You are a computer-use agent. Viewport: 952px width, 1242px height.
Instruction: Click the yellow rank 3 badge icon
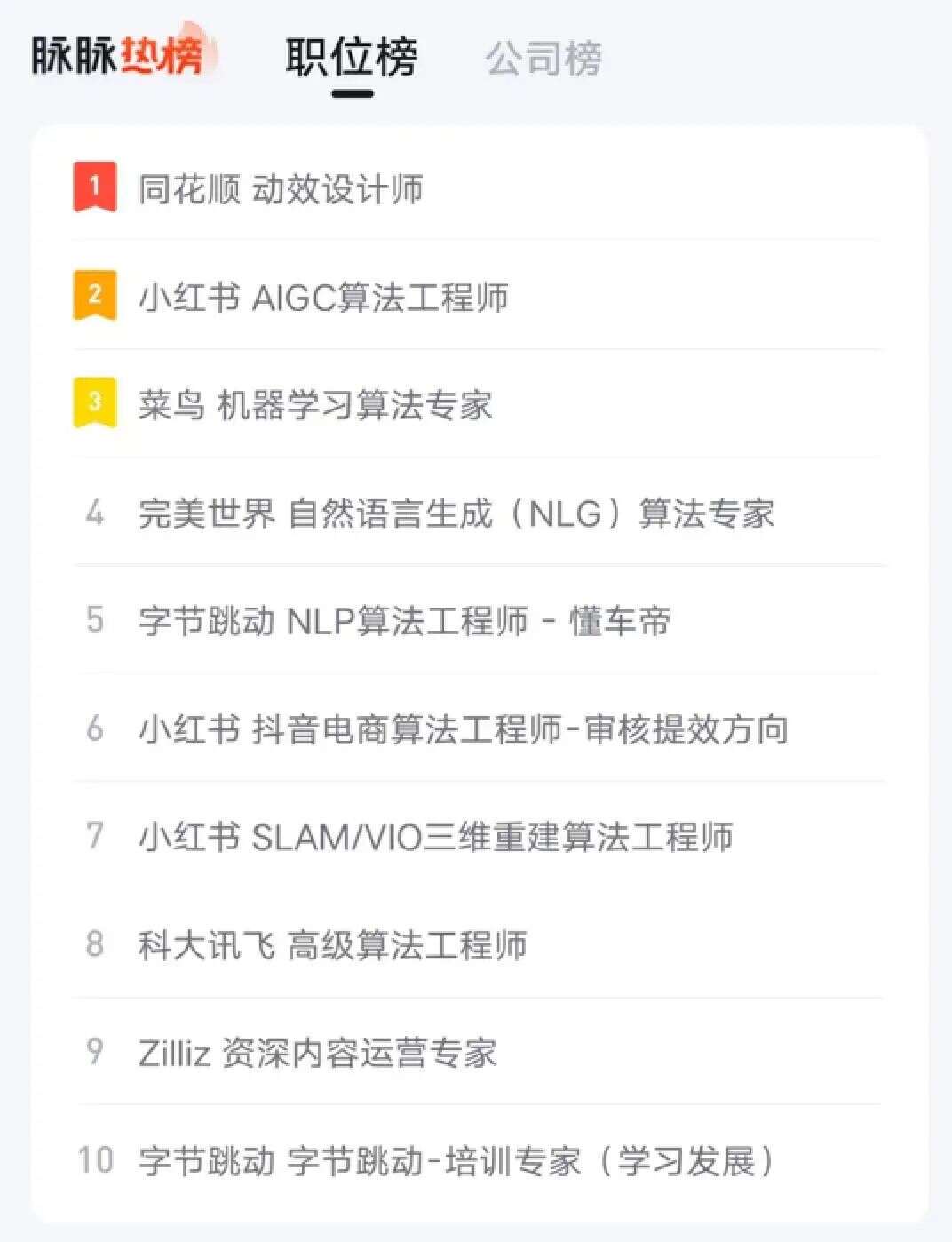point(94,404)
